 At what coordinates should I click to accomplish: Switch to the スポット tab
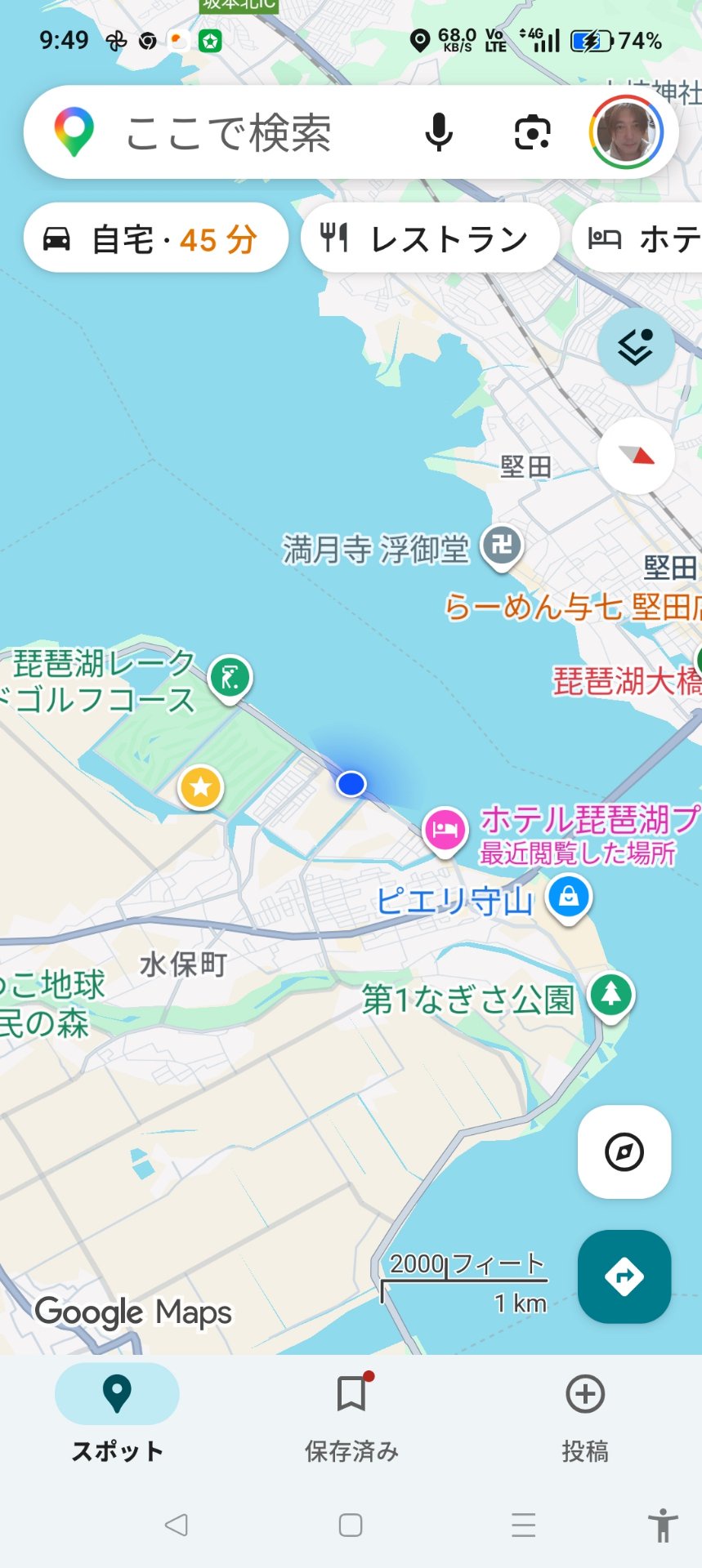tap(117, 1413)
